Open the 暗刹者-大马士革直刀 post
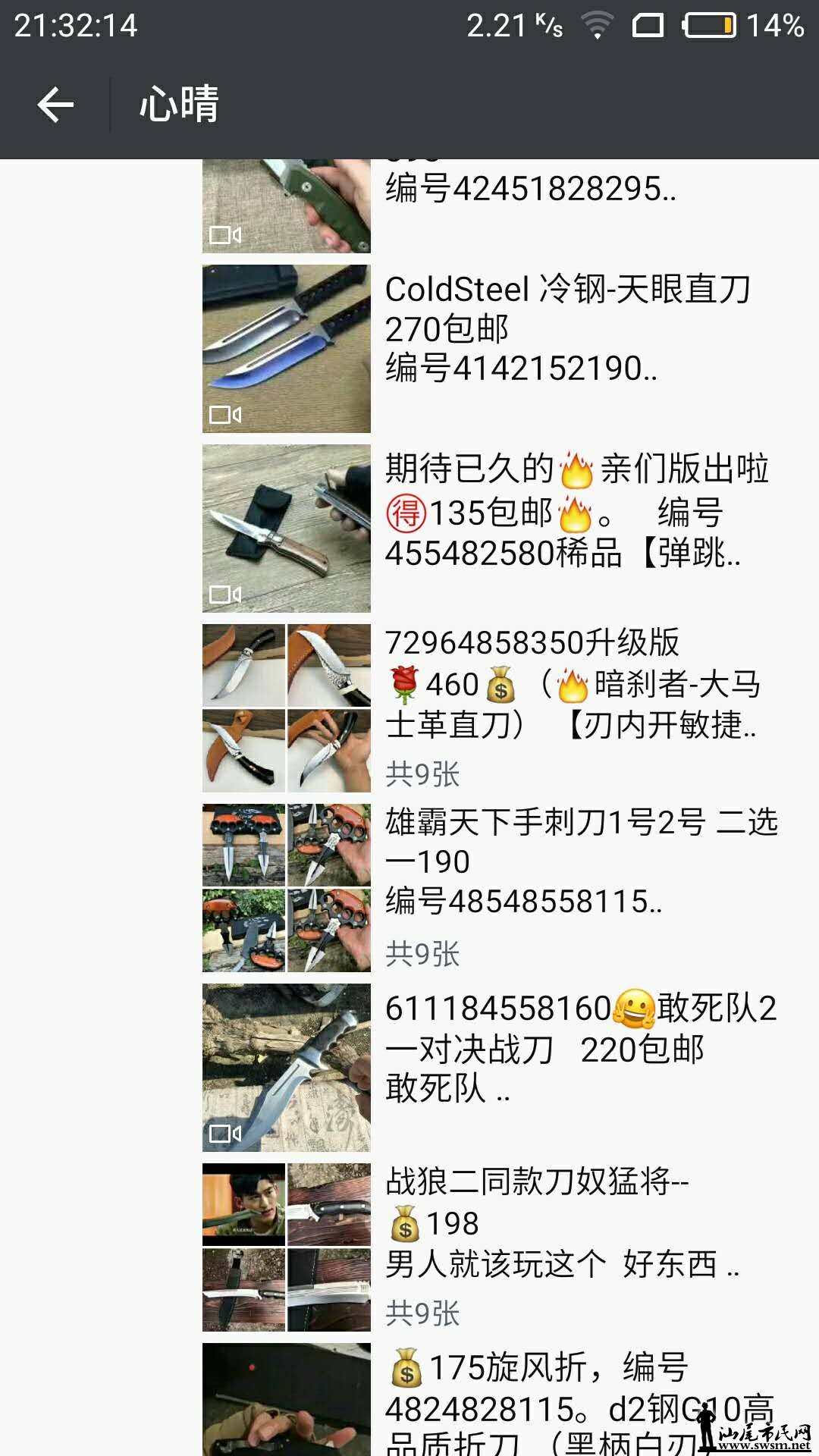This screenshot has height=1456, width=819. tap(573, 684)
